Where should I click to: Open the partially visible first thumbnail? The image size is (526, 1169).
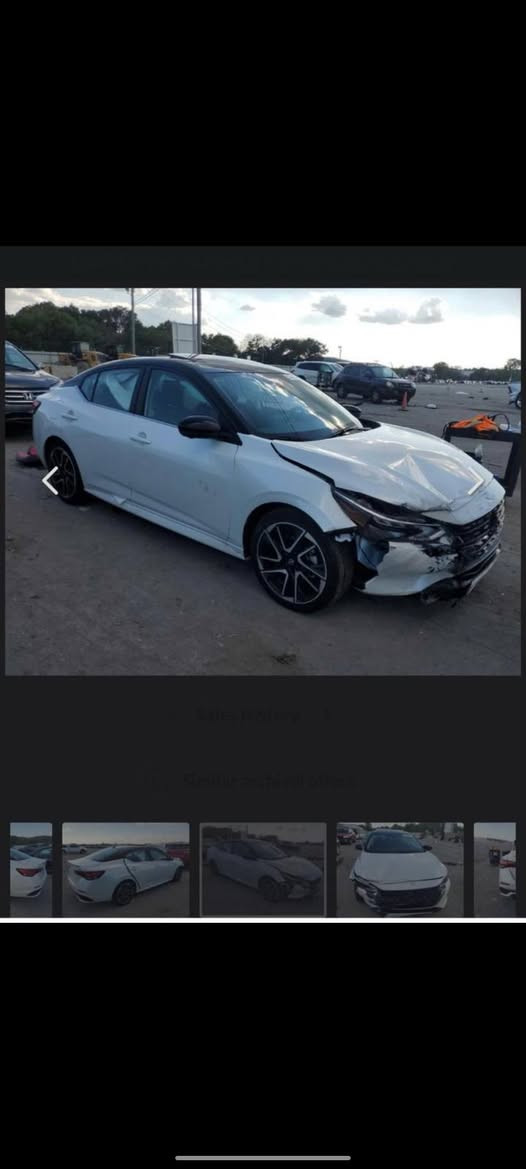click(31, 869)
